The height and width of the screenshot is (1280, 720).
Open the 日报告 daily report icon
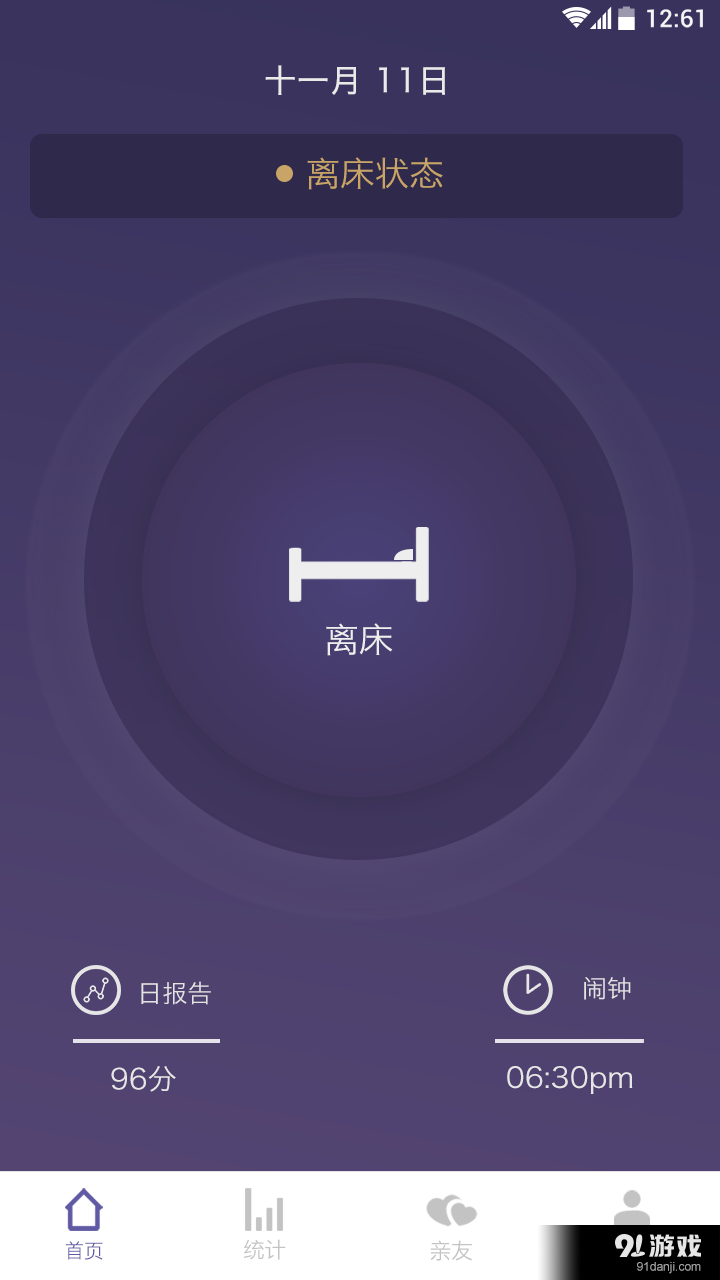[x=95, y=990]
